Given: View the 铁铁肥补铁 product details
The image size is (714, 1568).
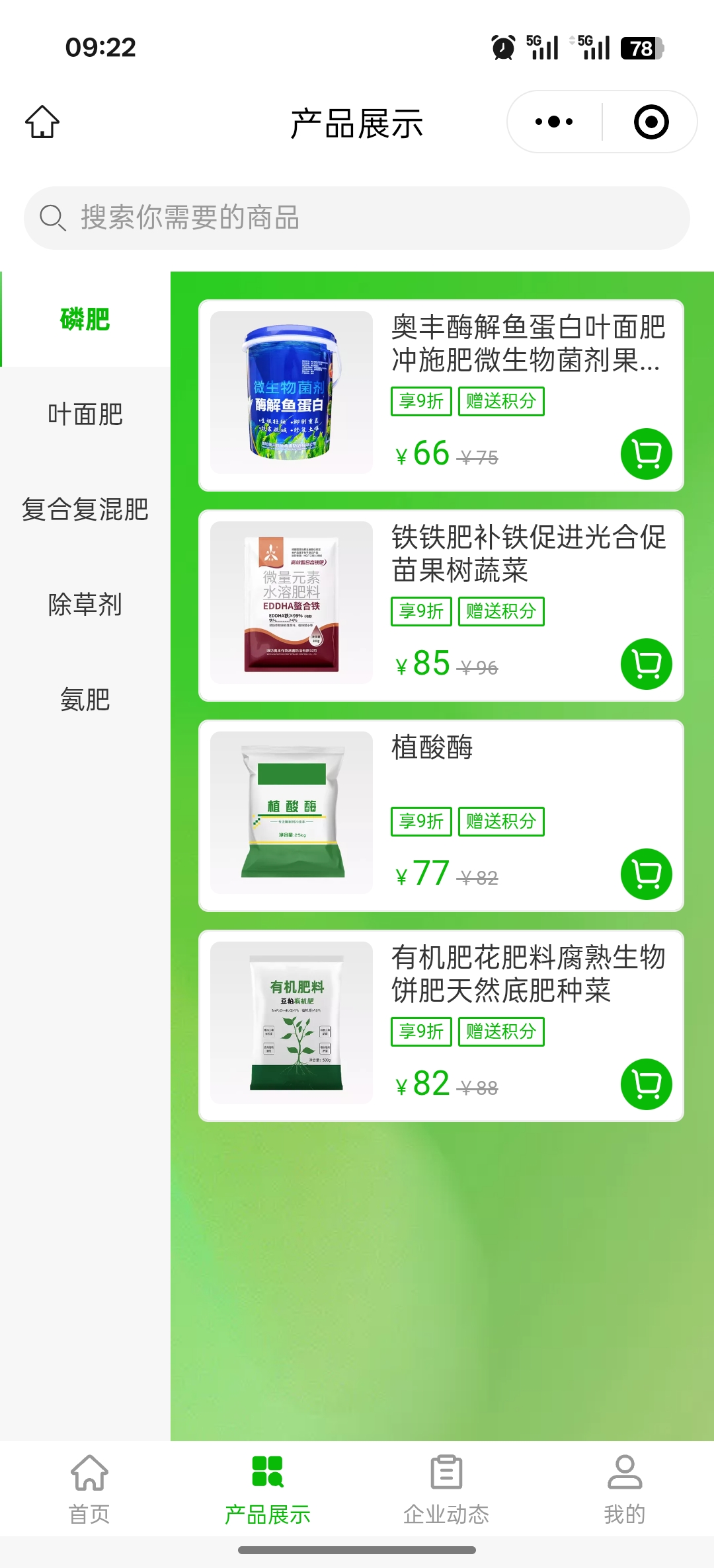Looking at the screenshot, I should (x=528, y=554).
